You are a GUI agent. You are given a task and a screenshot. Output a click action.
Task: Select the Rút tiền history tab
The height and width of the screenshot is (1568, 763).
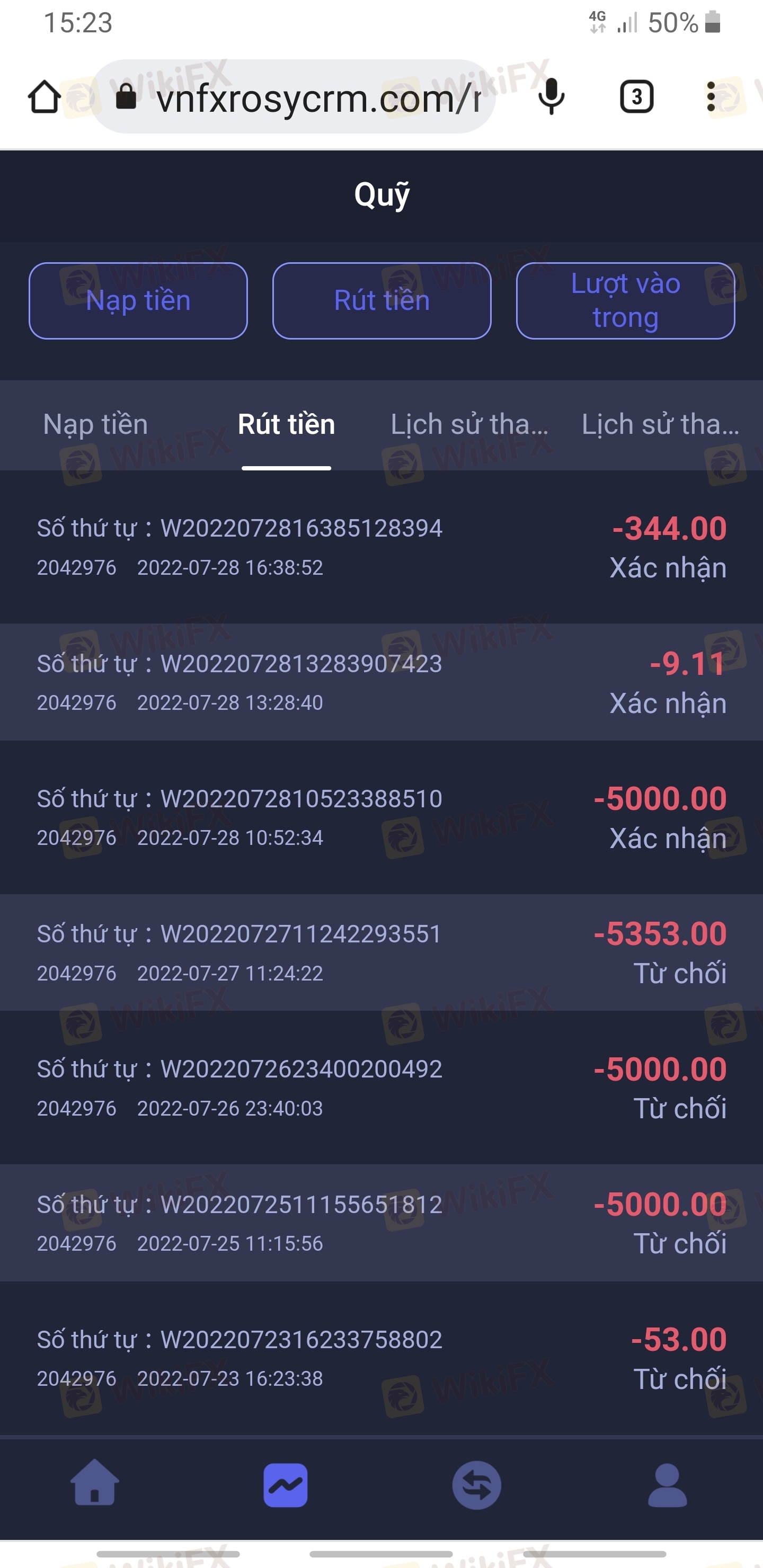tap(286, 424)
